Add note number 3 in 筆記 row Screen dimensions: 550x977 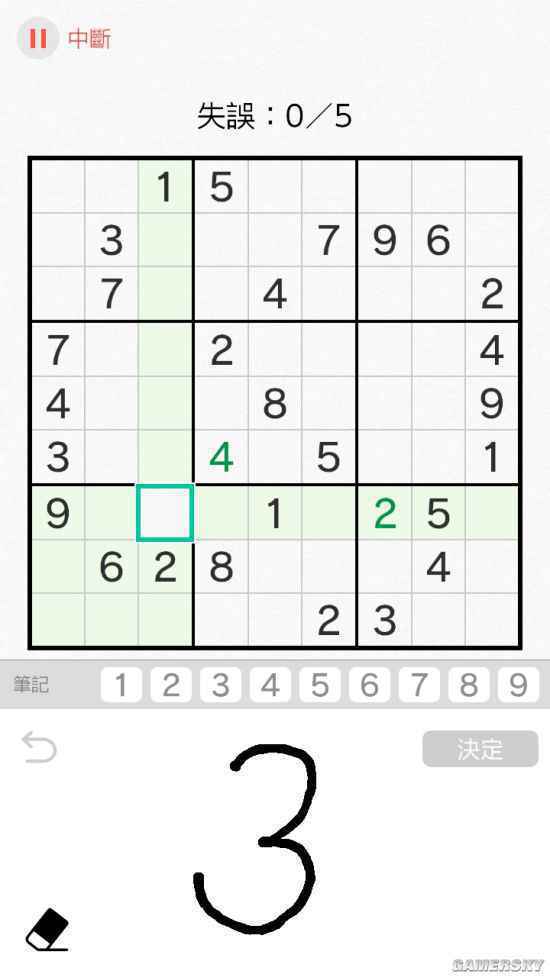coord(220,685)
